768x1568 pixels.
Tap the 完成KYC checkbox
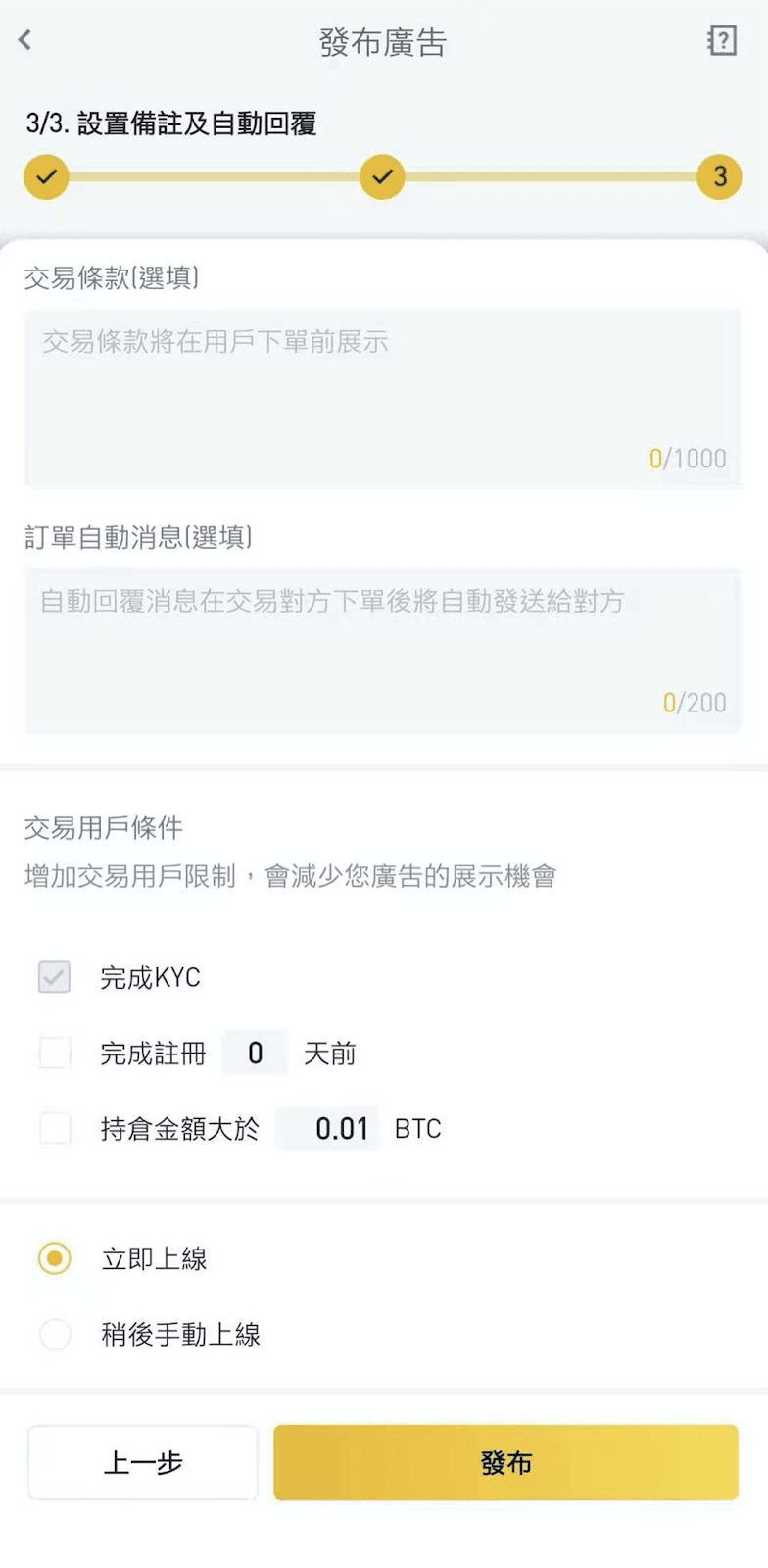click(55, 977)
